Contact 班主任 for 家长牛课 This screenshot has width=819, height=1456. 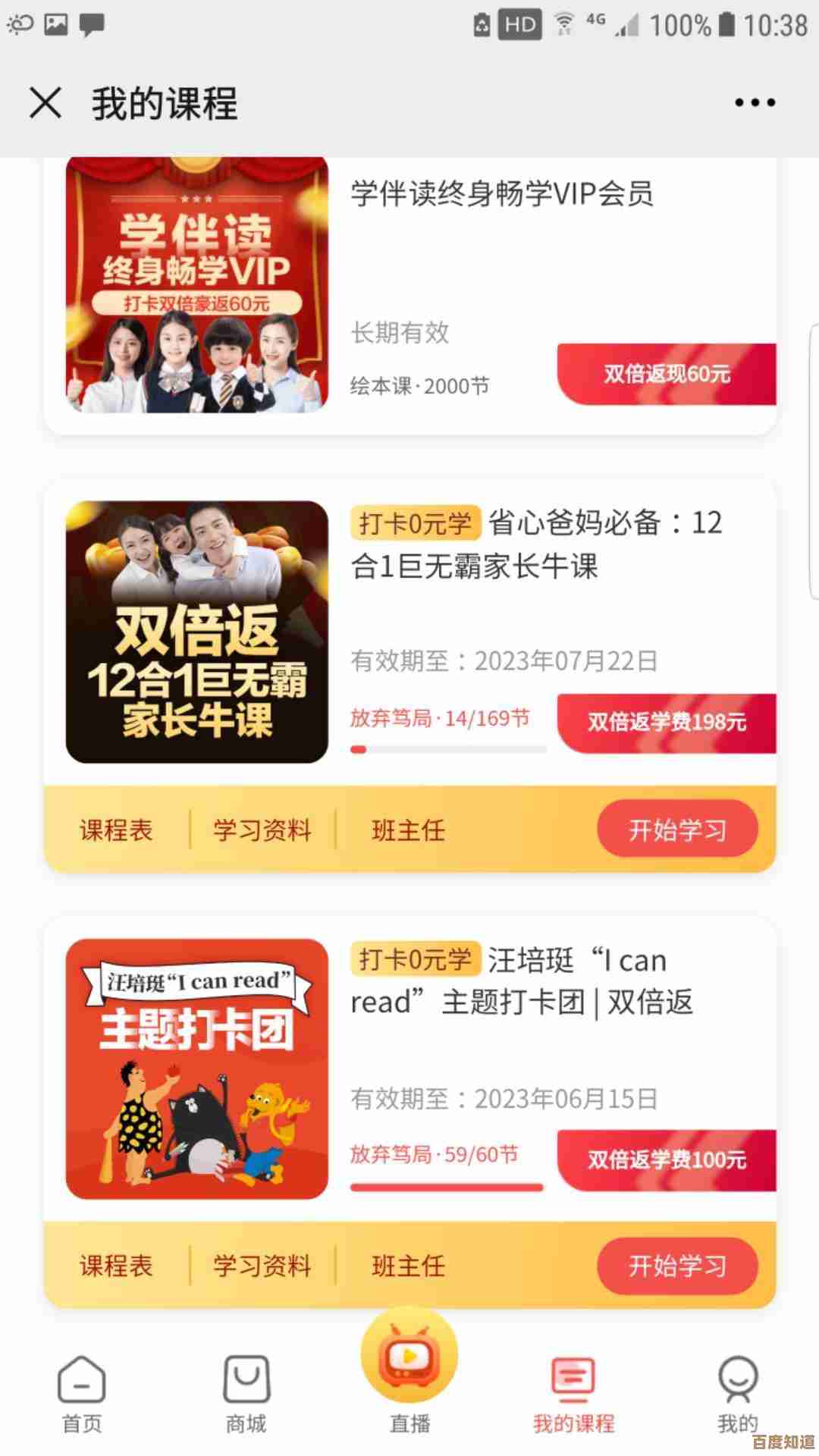coord(408,830)
